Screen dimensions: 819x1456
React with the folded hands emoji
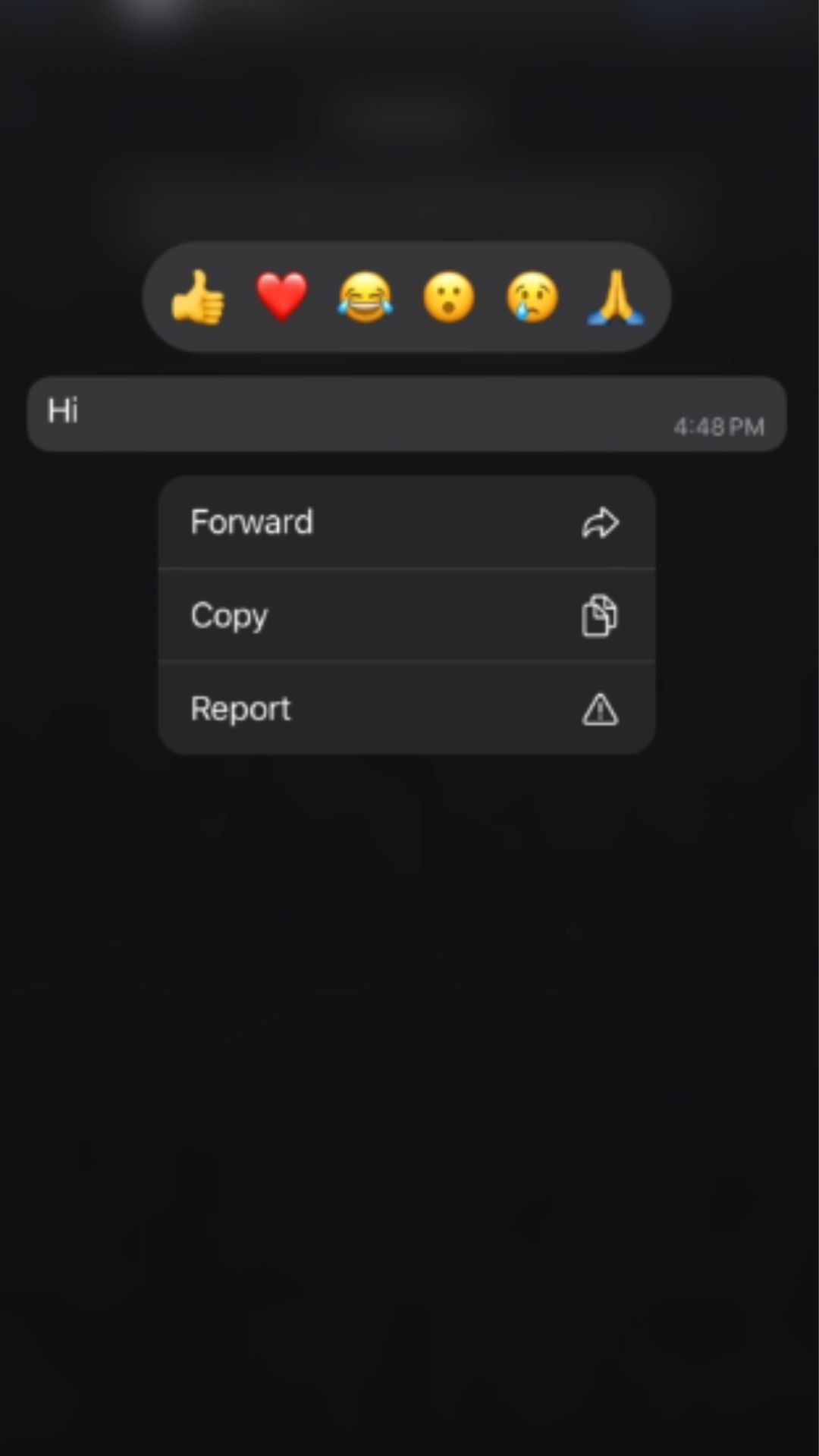click(x=616, y=297)
